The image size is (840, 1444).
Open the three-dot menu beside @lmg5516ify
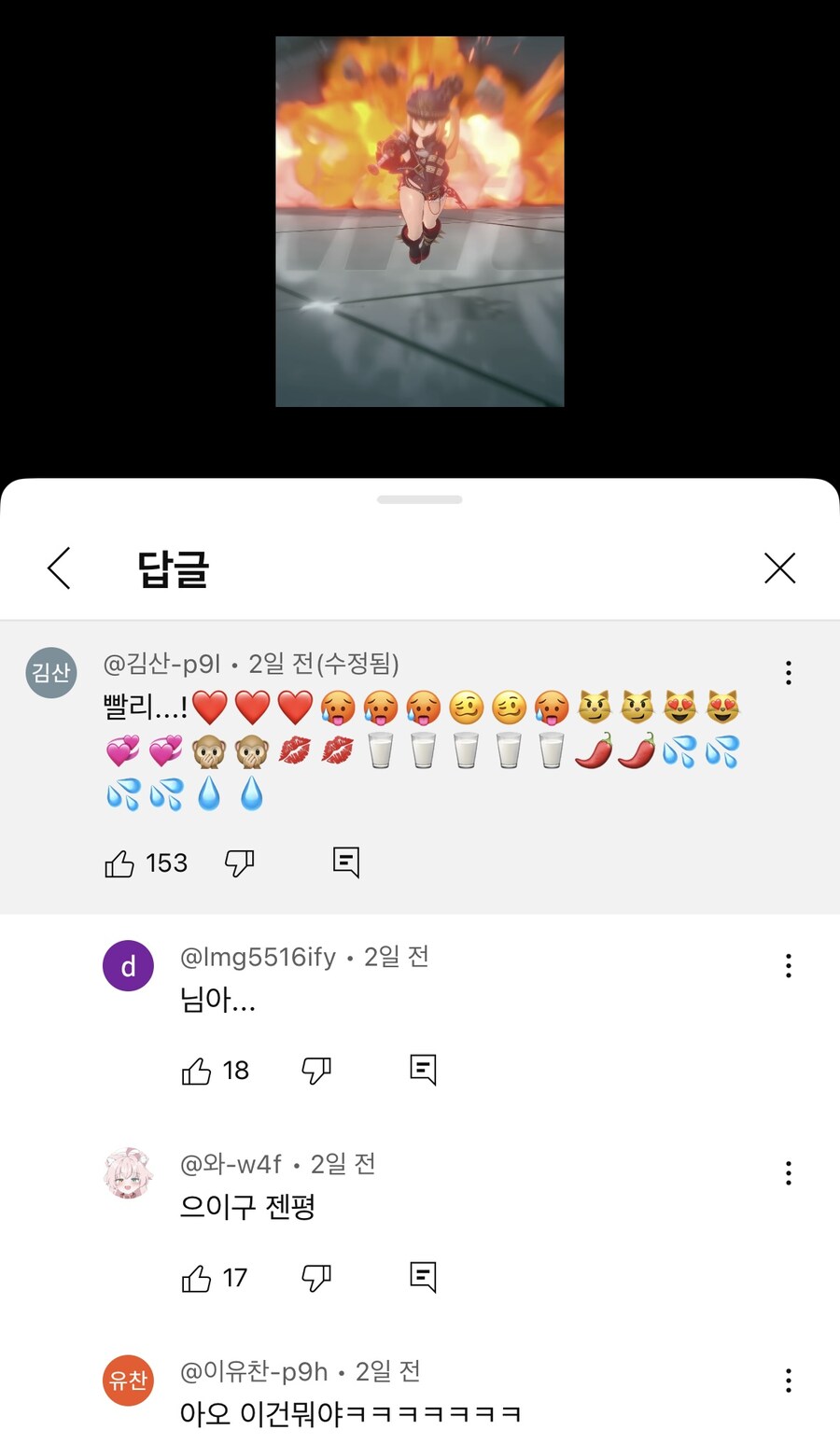(789, 966)
